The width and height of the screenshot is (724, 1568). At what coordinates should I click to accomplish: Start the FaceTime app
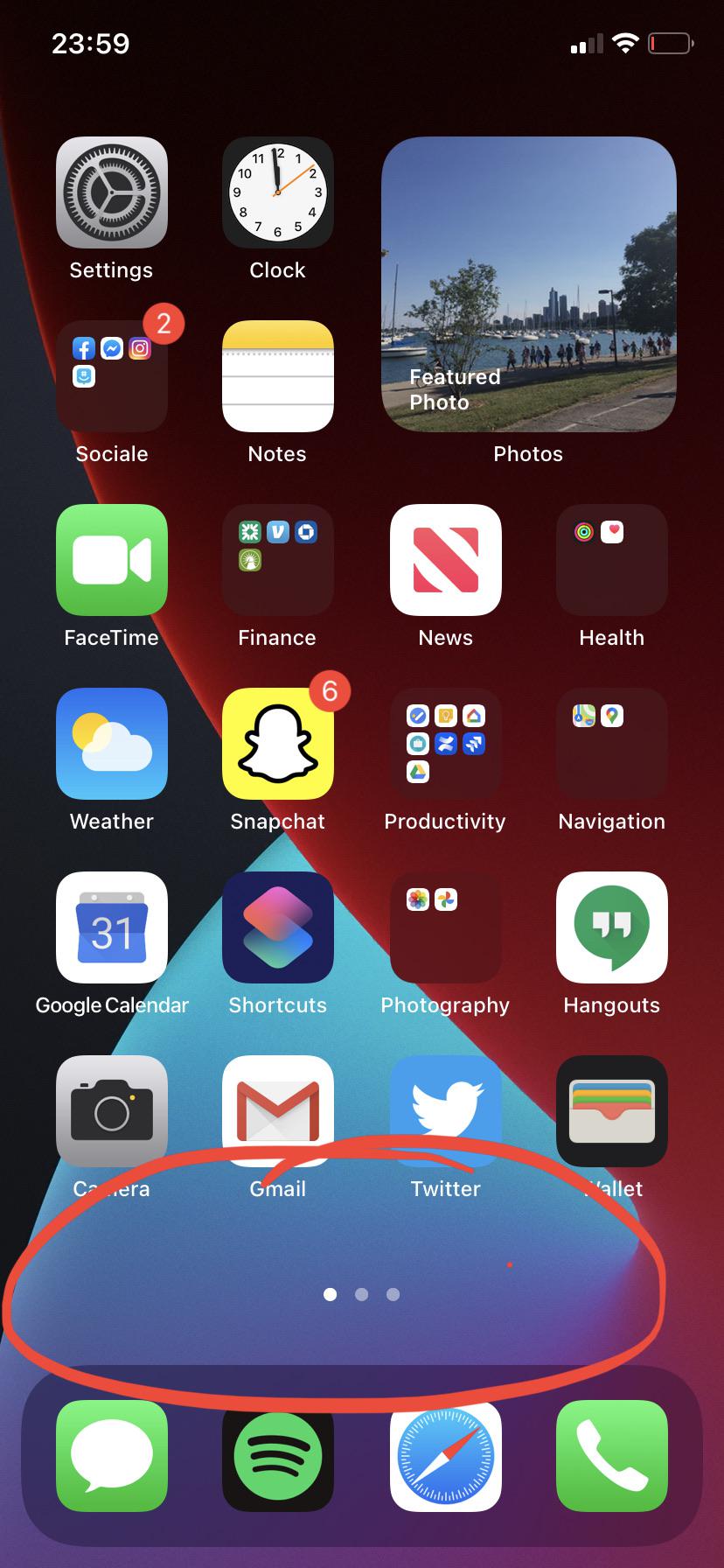click(x=112, y=560)
